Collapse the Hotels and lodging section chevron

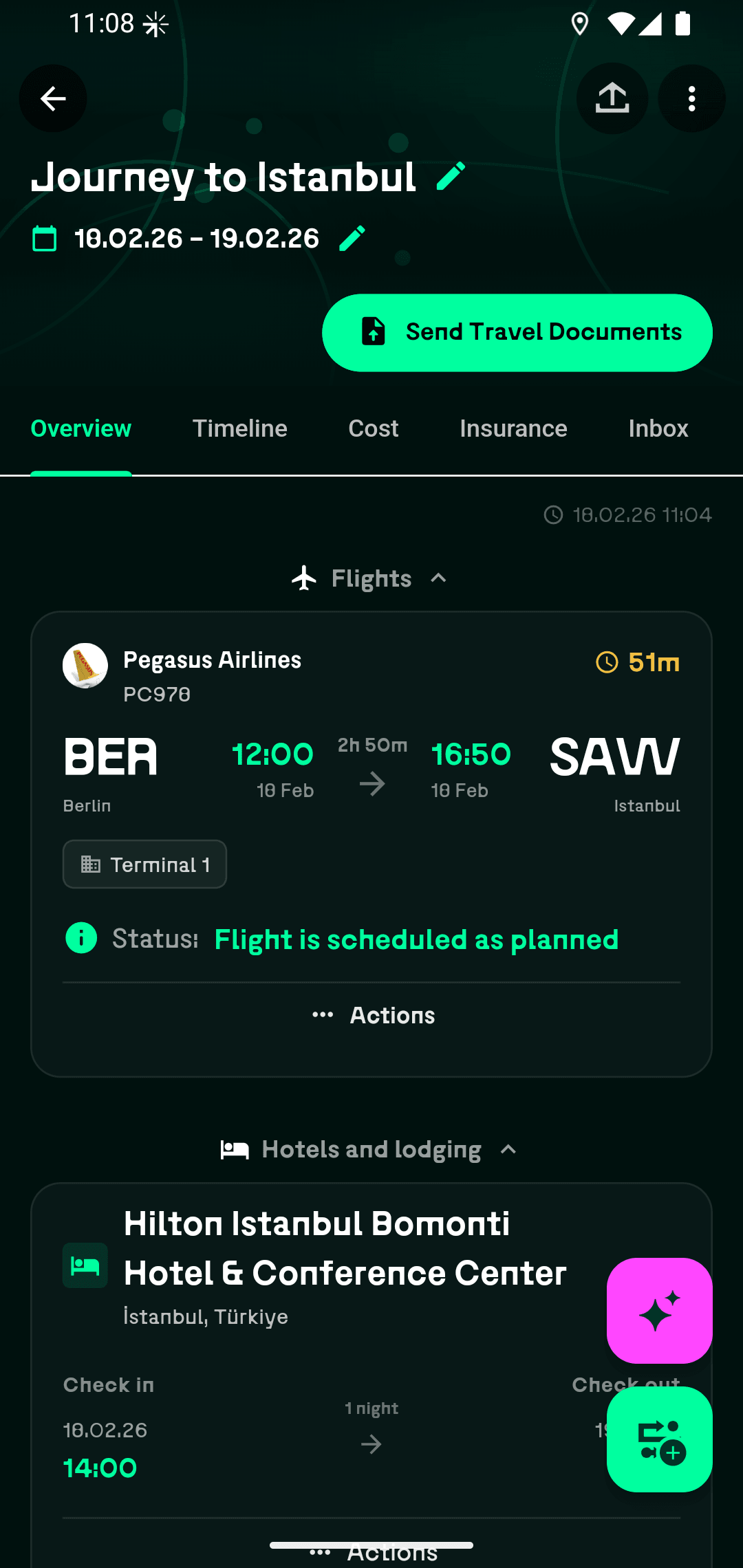coord(508,1149)
